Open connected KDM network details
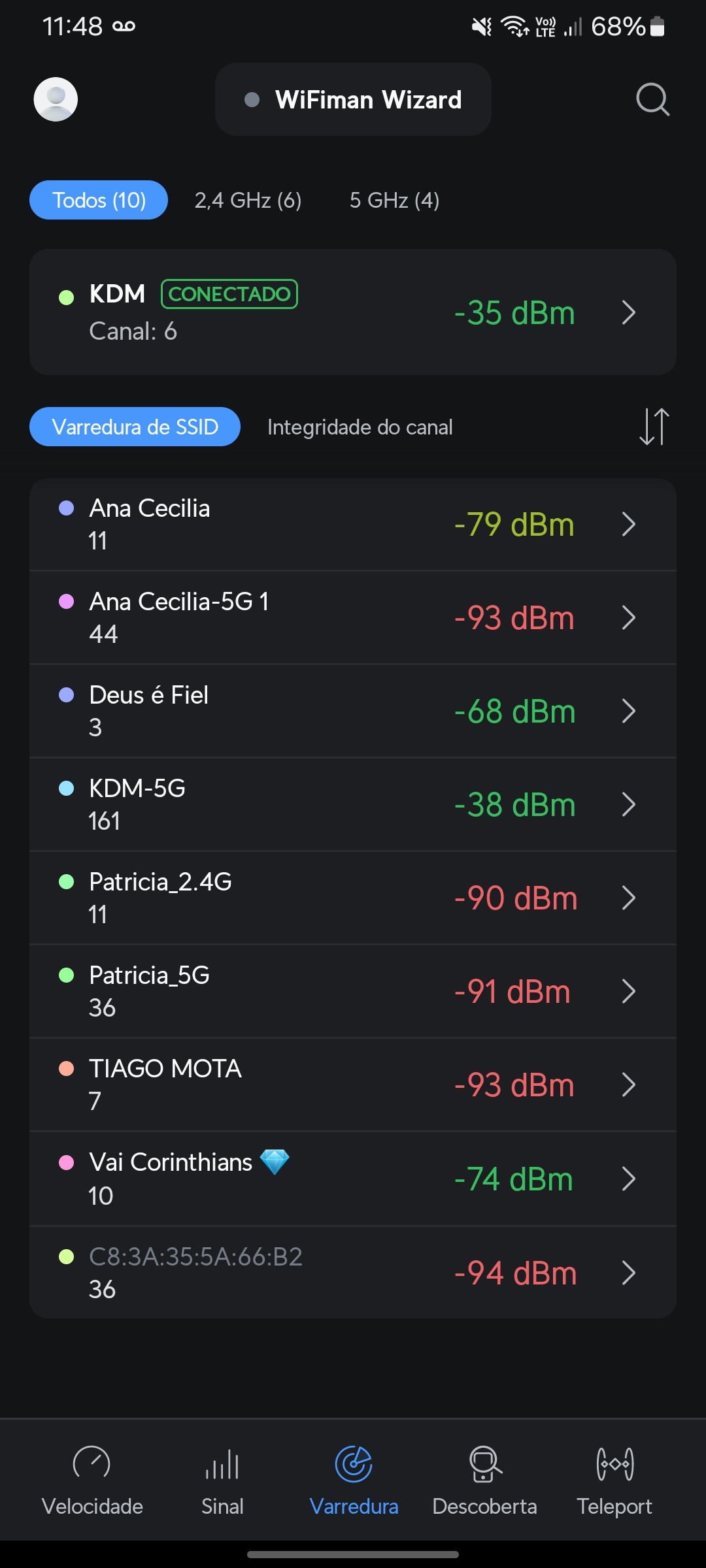 [353, 312]
